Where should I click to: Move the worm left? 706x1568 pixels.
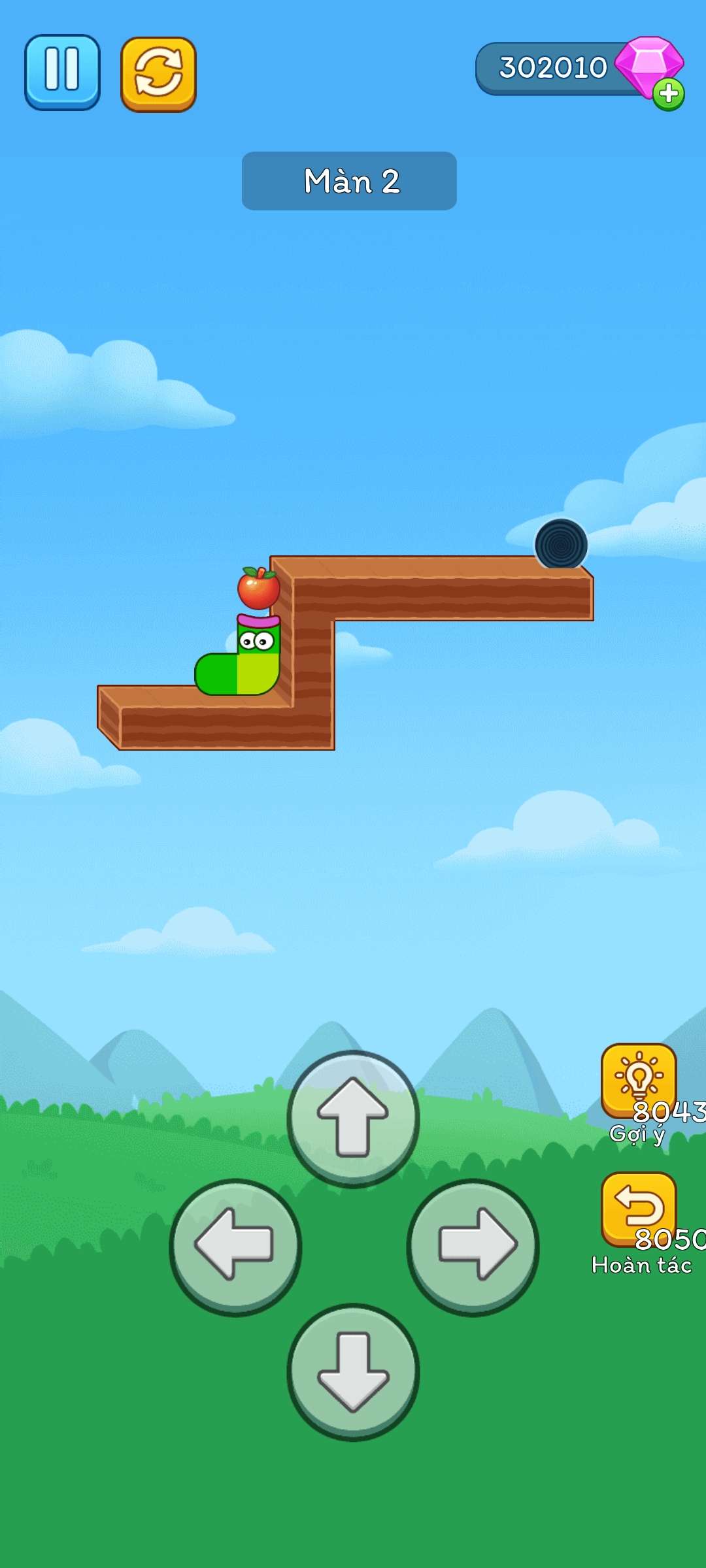click(x=235, y=1245)
